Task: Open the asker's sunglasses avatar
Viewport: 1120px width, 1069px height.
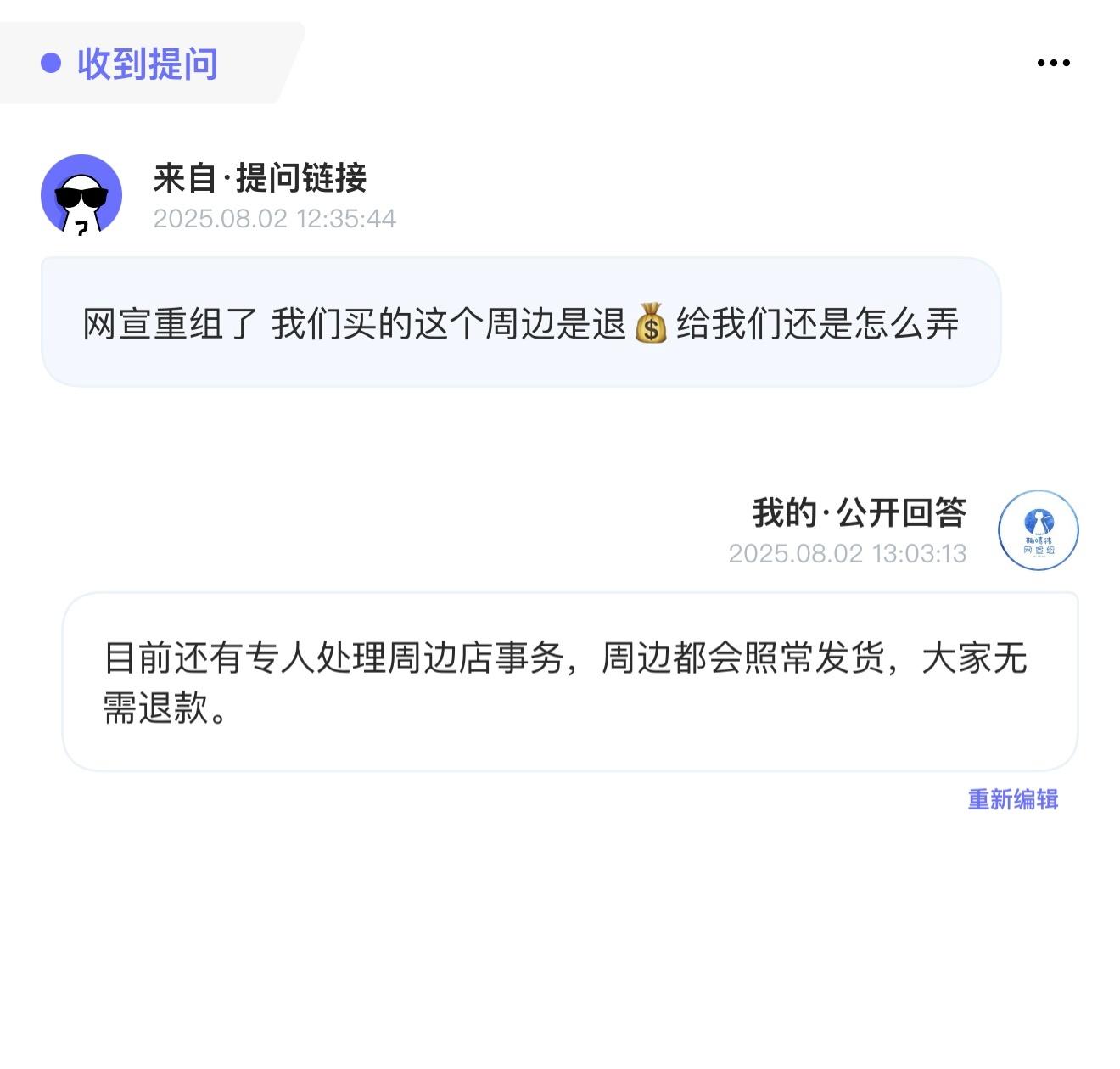Action: point(81,195)
